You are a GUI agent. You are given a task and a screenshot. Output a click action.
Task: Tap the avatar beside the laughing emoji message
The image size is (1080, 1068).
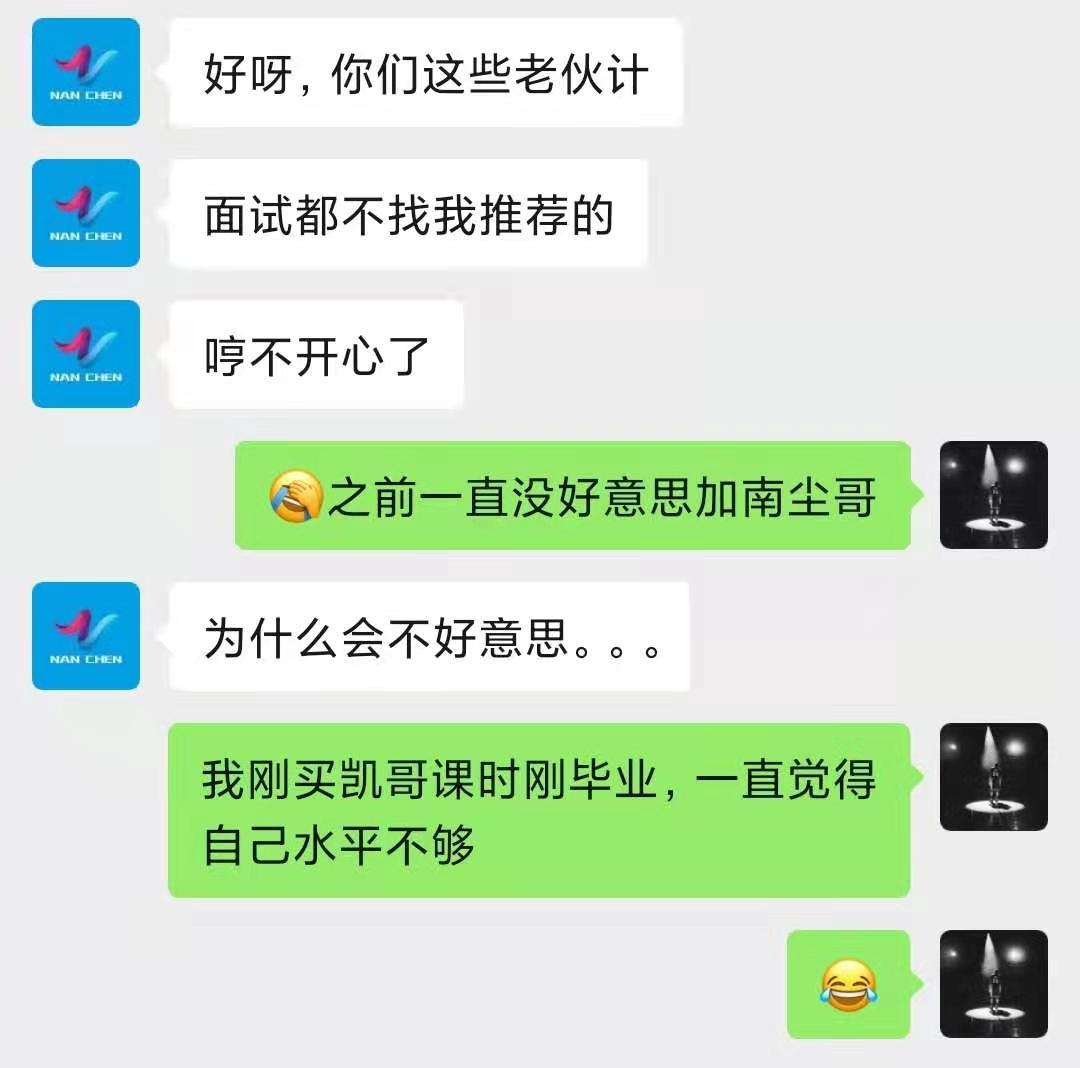tap(993, 984)
